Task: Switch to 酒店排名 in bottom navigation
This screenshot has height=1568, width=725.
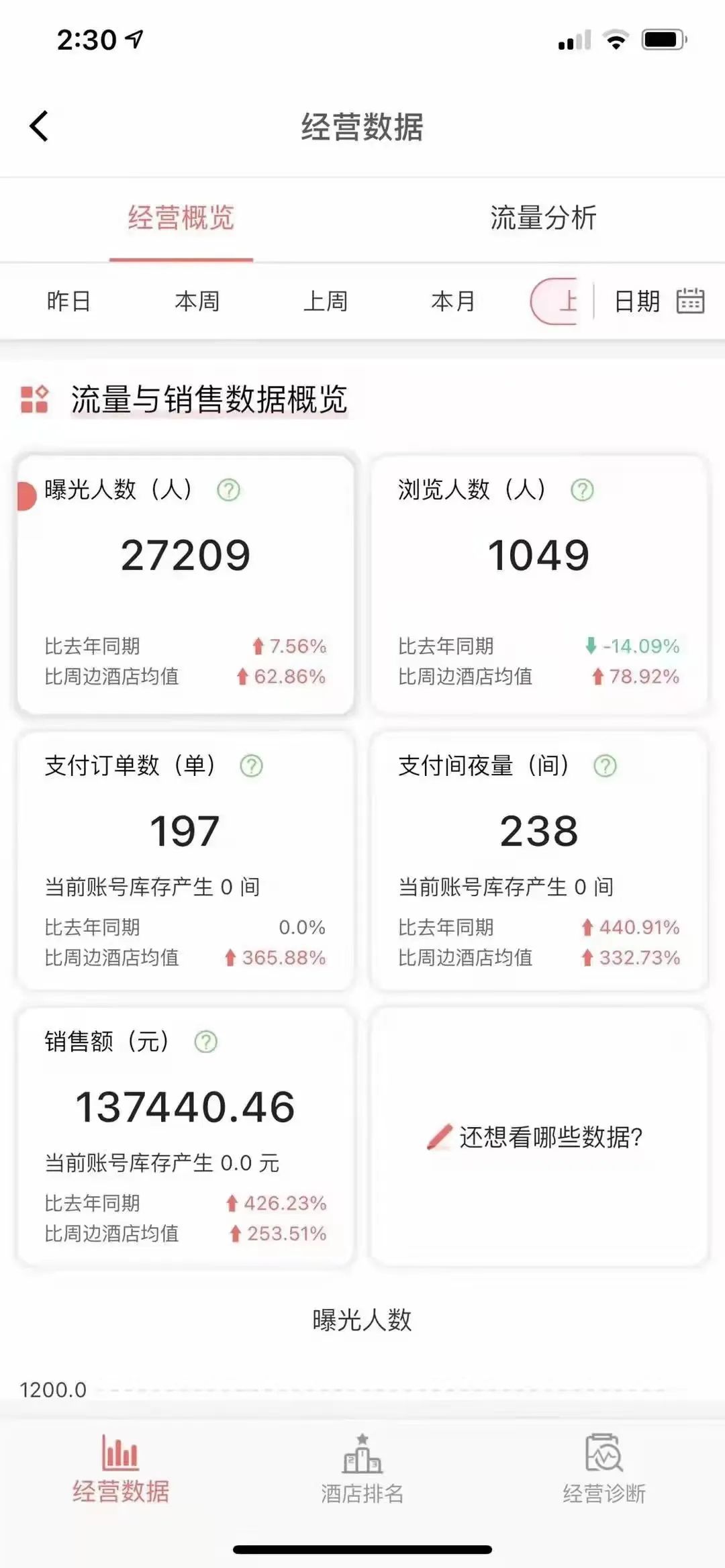Action: tap(362, 1470)
